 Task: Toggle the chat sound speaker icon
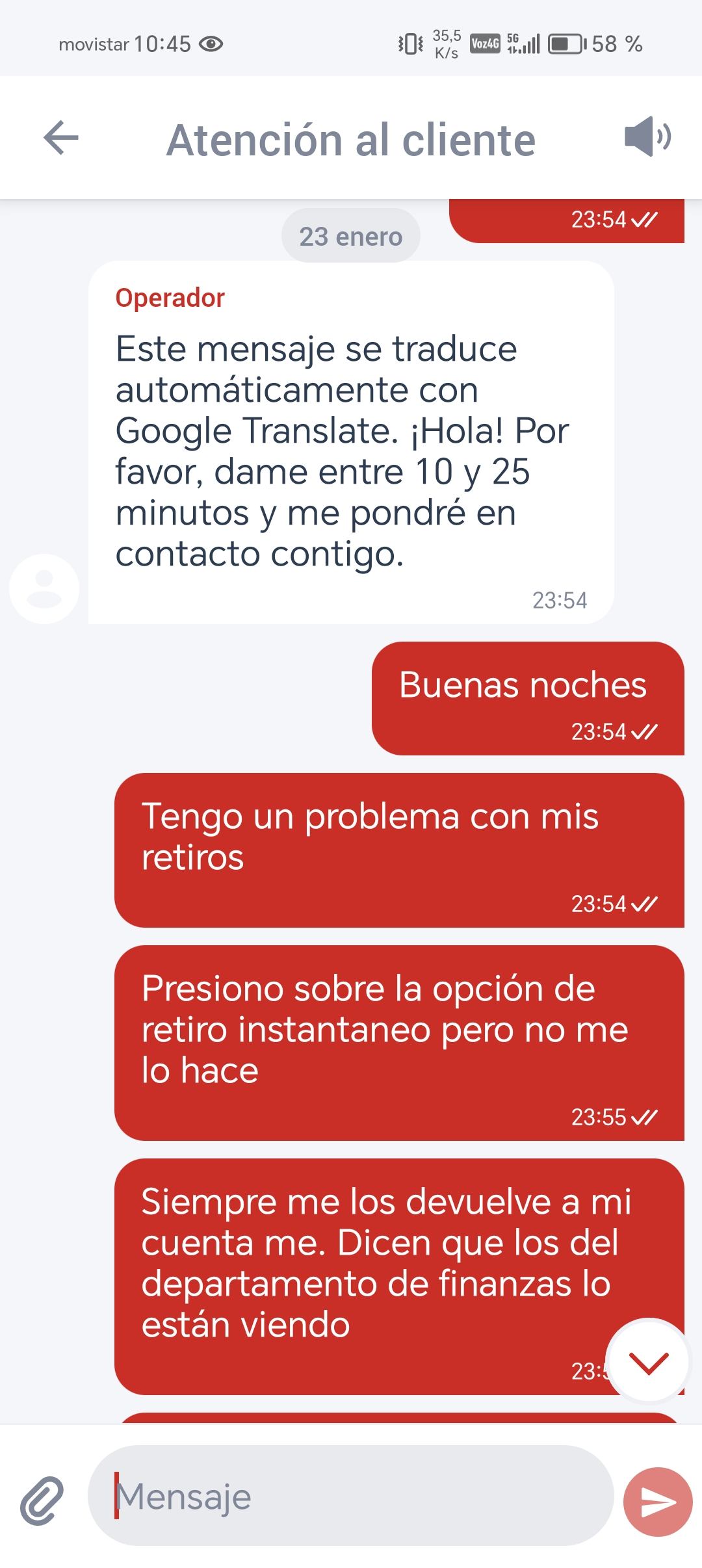[x=647, y=137]
